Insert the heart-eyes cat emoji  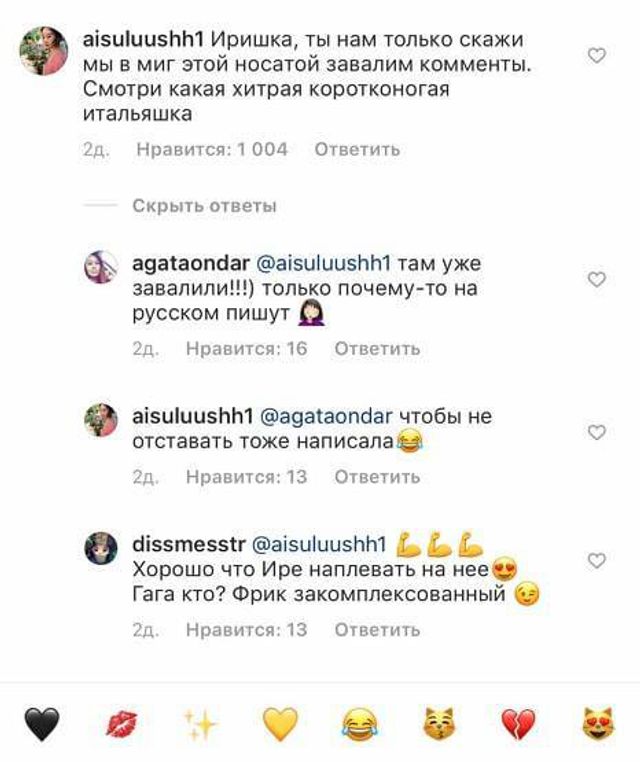pos(597,723)
